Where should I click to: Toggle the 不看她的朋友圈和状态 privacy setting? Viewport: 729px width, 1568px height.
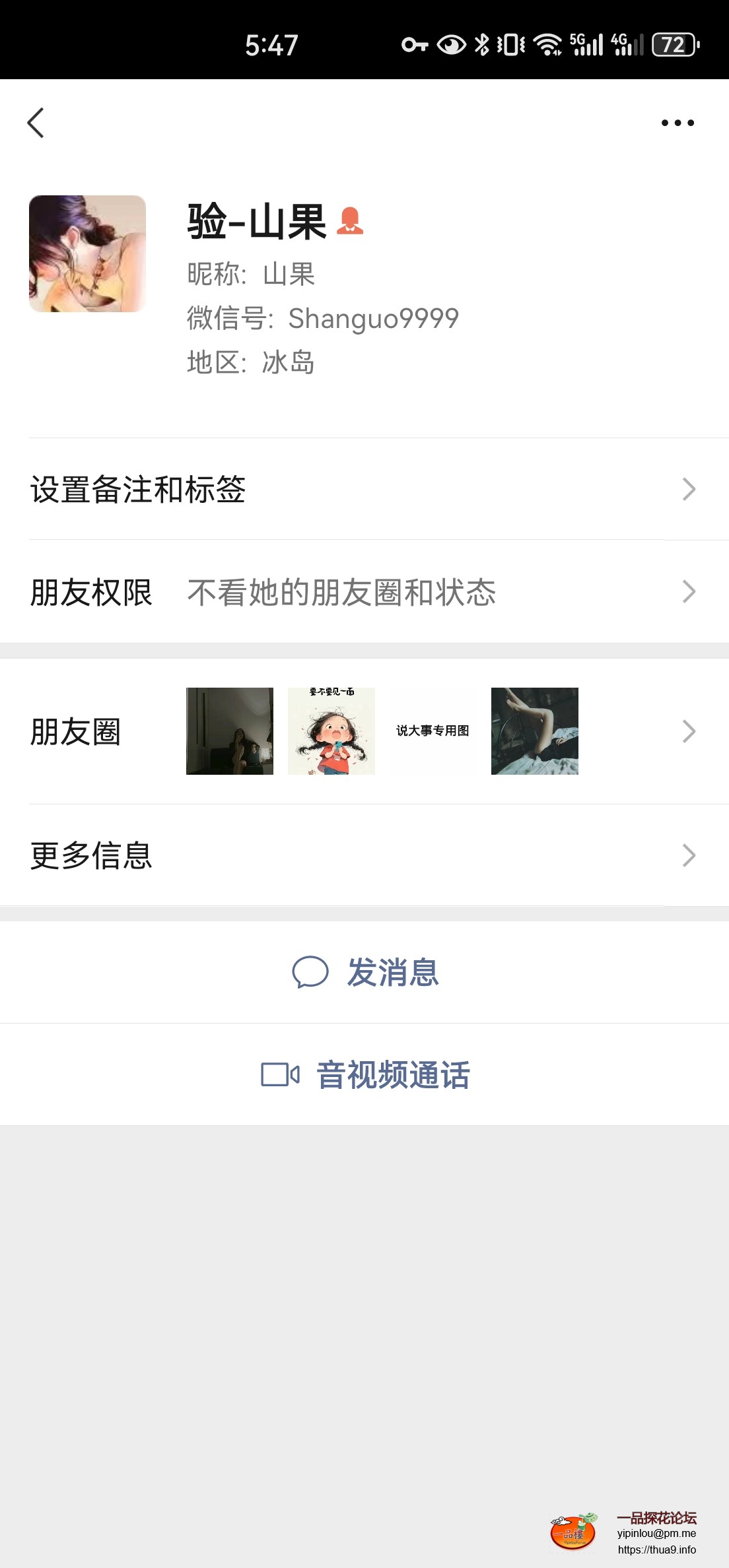(343, 593)
